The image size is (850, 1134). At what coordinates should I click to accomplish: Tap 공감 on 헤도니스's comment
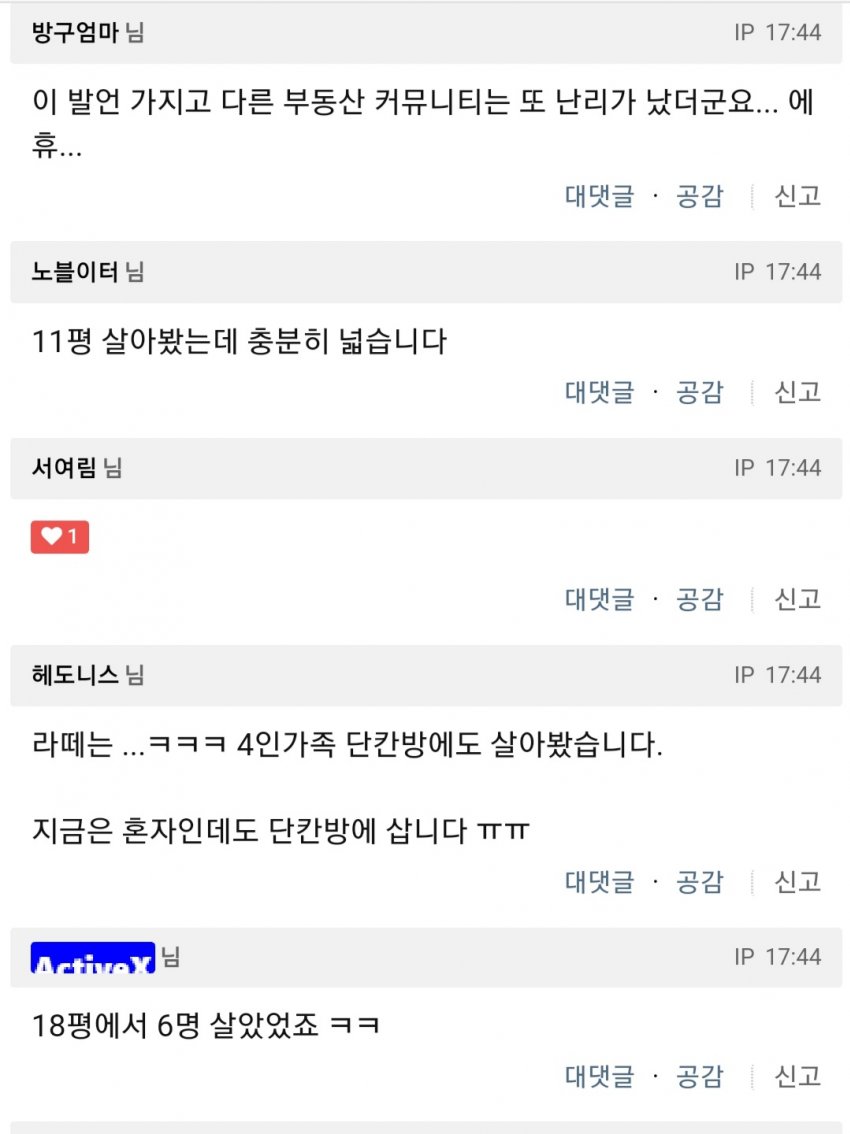pyautogui.click(x=699, y=881)
